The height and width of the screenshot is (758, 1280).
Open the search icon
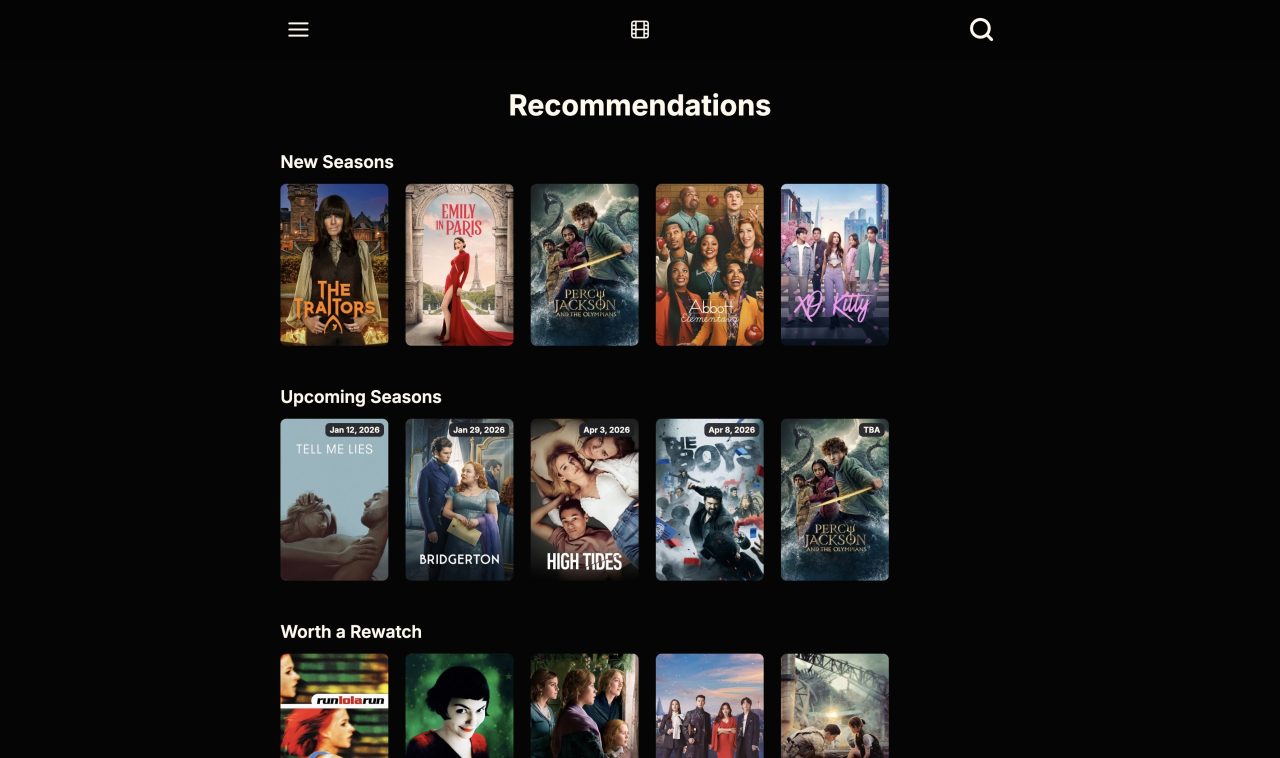981,30
